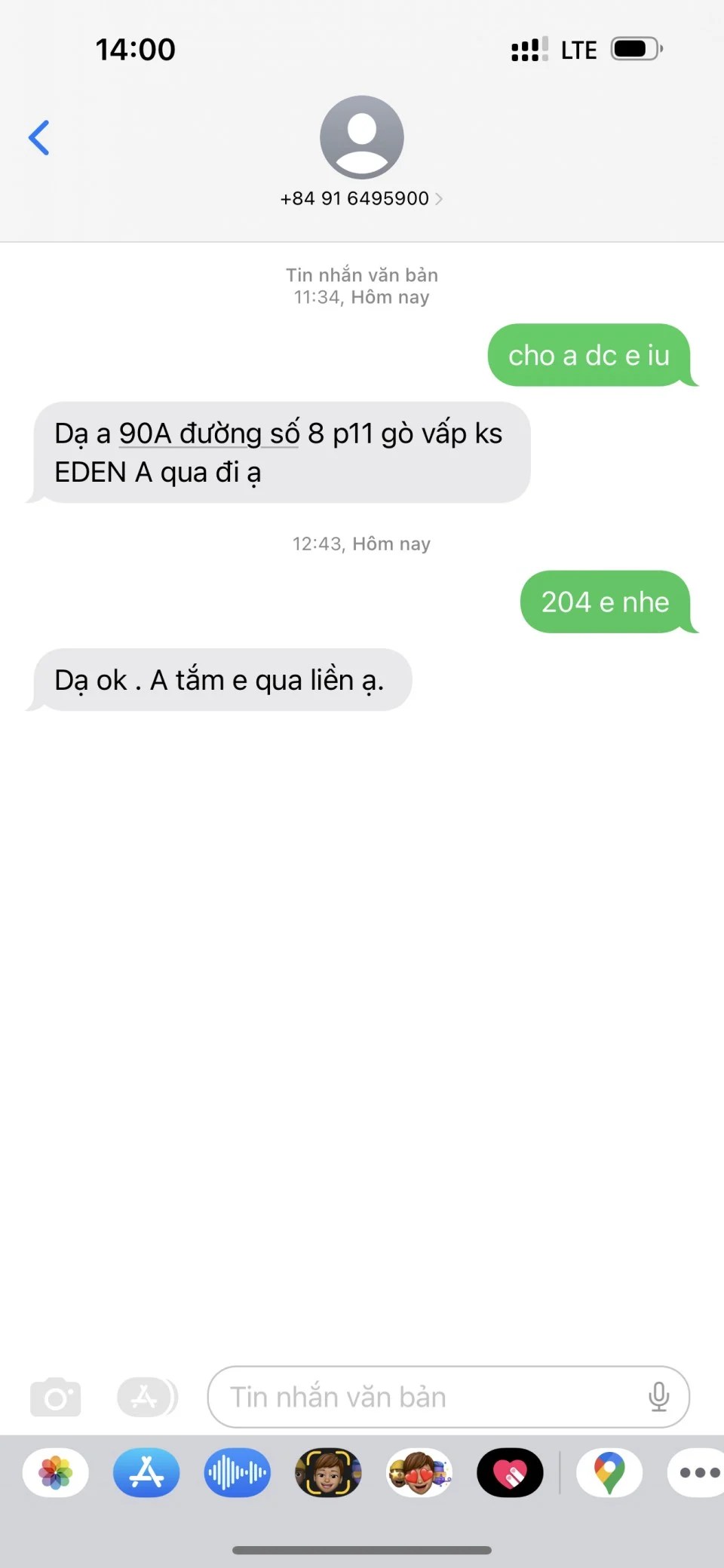Show more iMessage apps via the three dots
724x1568 pixels.
(698, 1472)
